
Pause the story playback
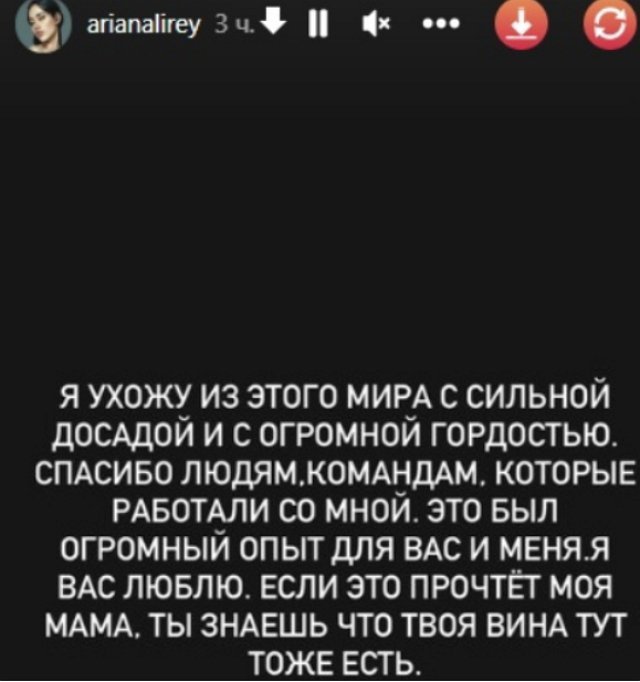[322, 27]
